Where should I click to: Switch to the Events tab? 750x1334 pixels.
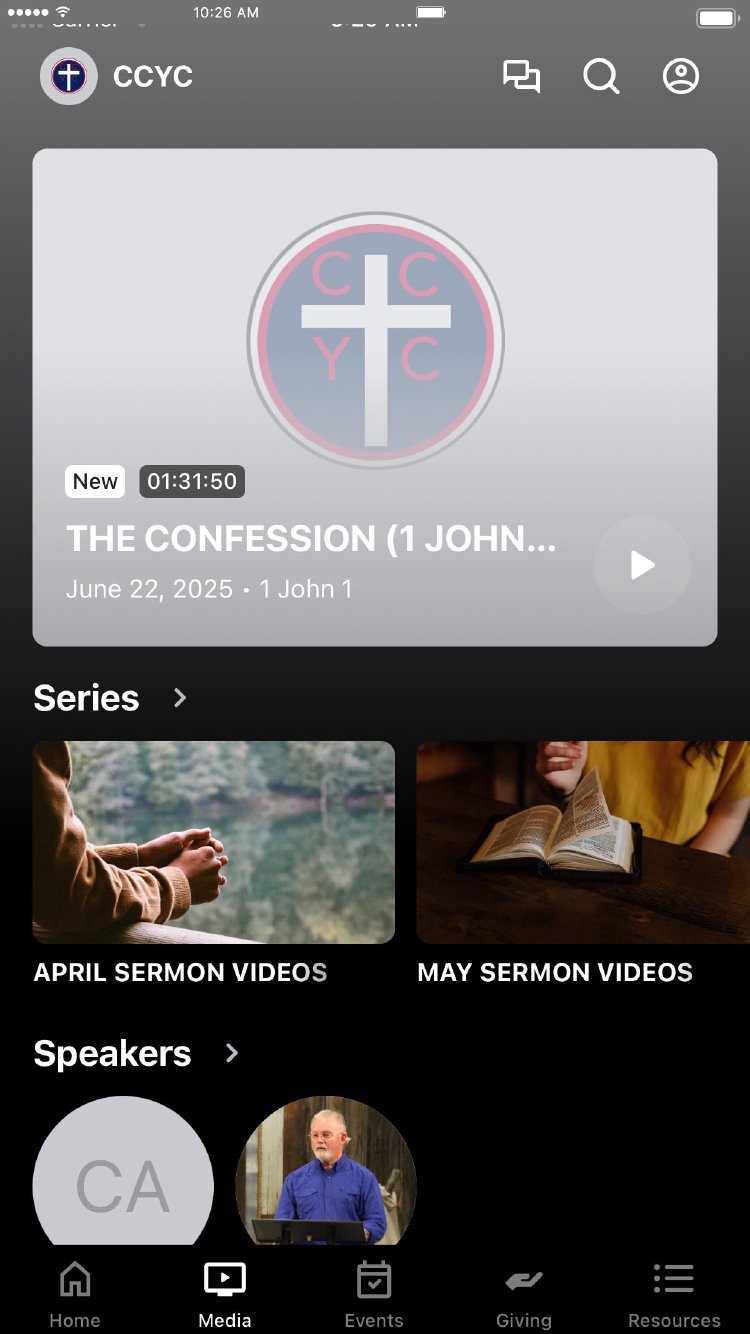point(374,1294)
